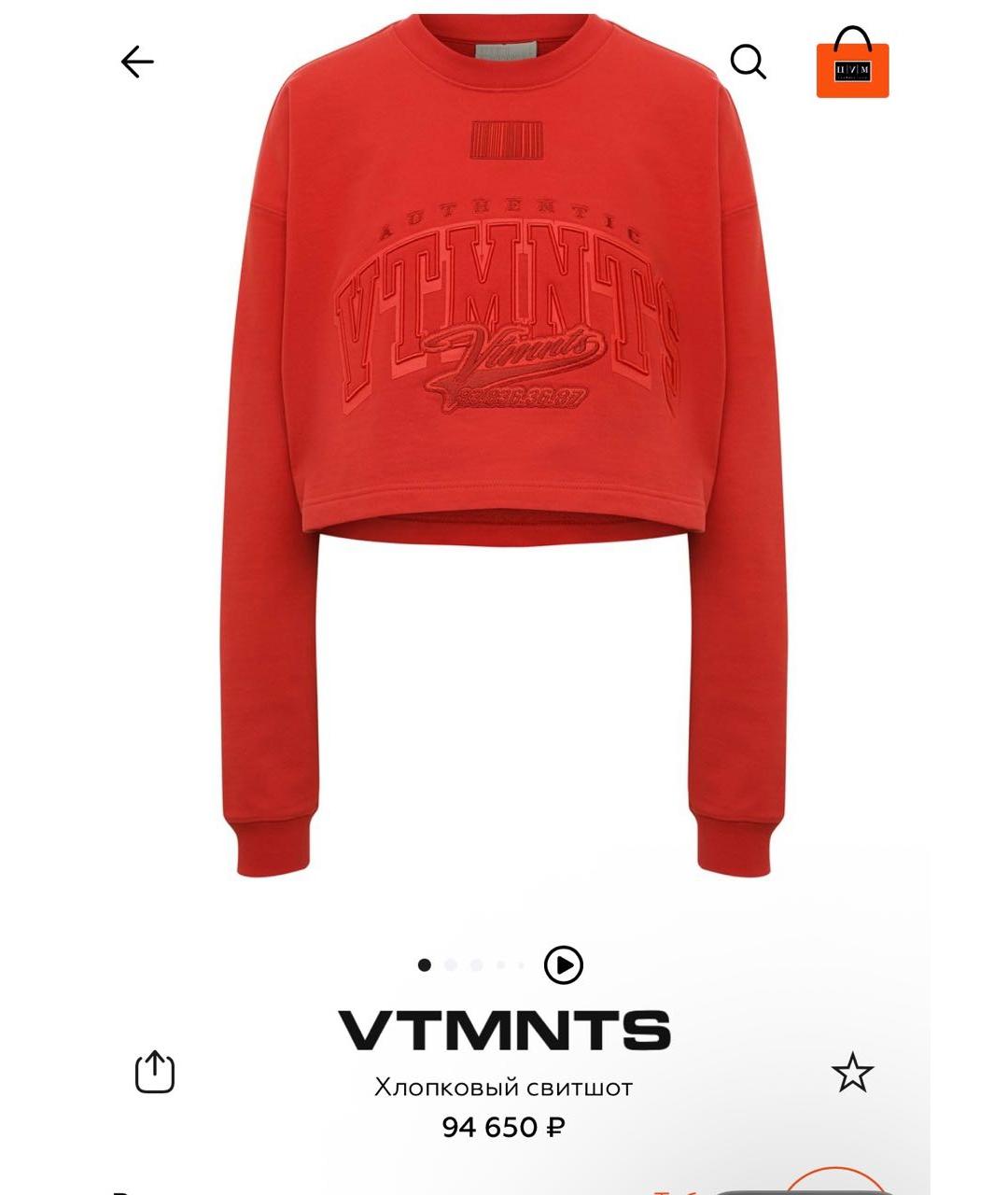Open the search magnifier
Image resolution: width=1008 pixels, height=1195 pixels.
(x=748, y=63)
